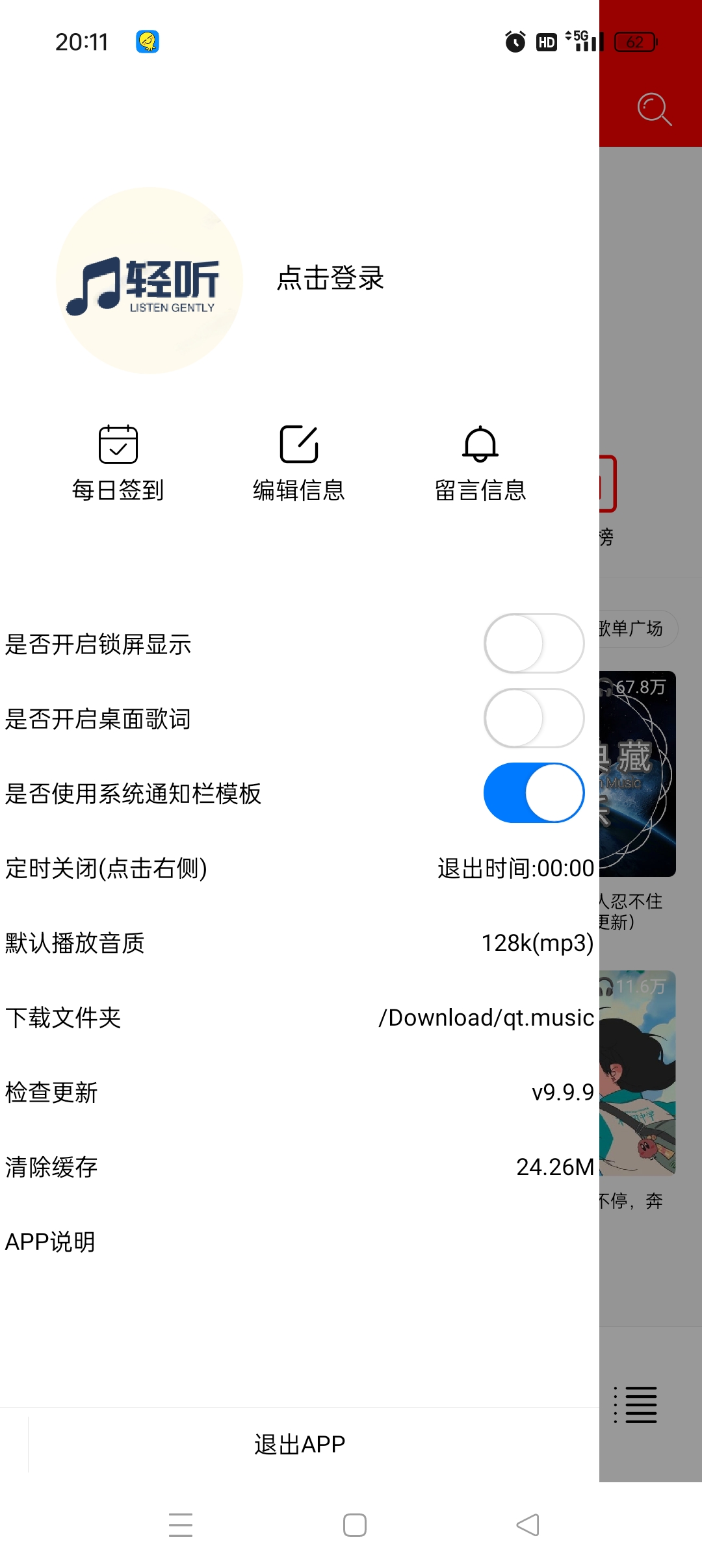
Task: Enable the 是否开启锁屏显示 switch
Action: coord(534,644)
